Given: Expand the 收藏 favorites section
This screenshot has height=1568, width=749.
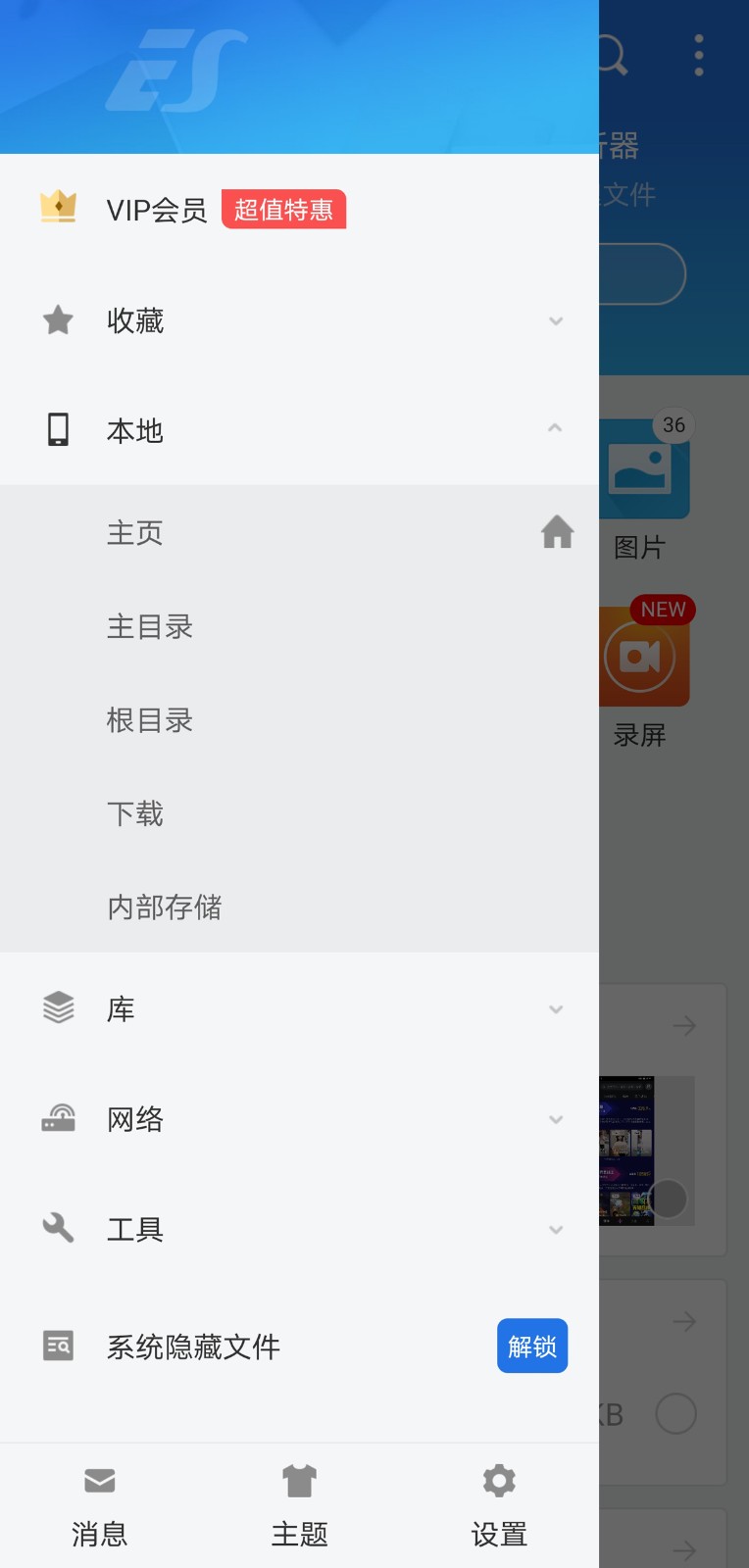Looking at the screenshot, I should tap(299, 320).
